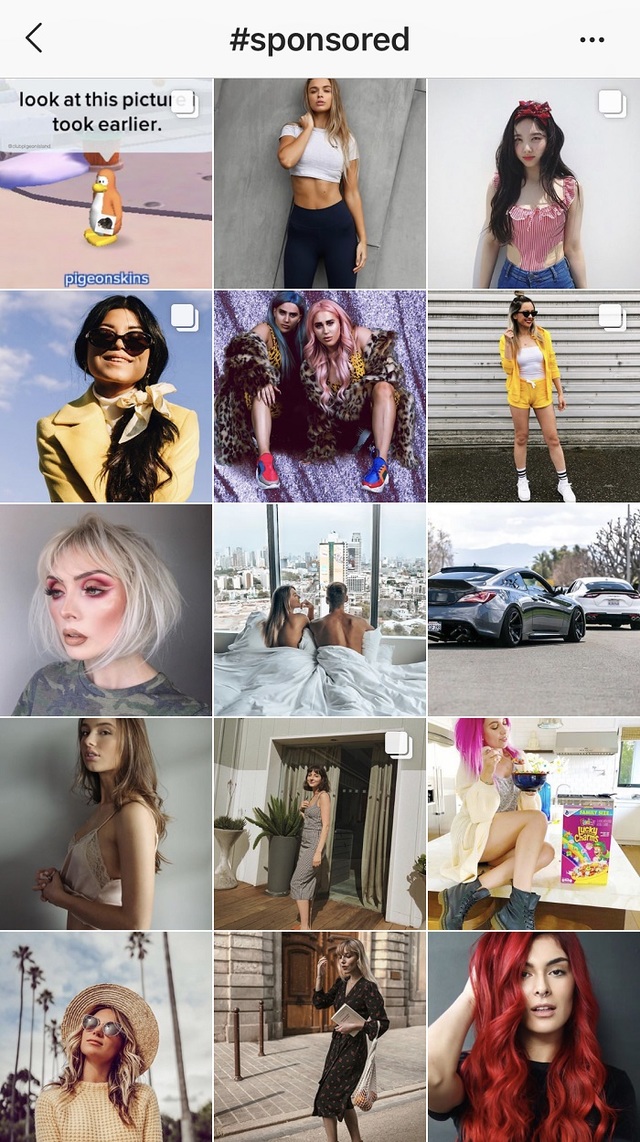Open the post of woman in black floral dress

[x=320, y=1036]
